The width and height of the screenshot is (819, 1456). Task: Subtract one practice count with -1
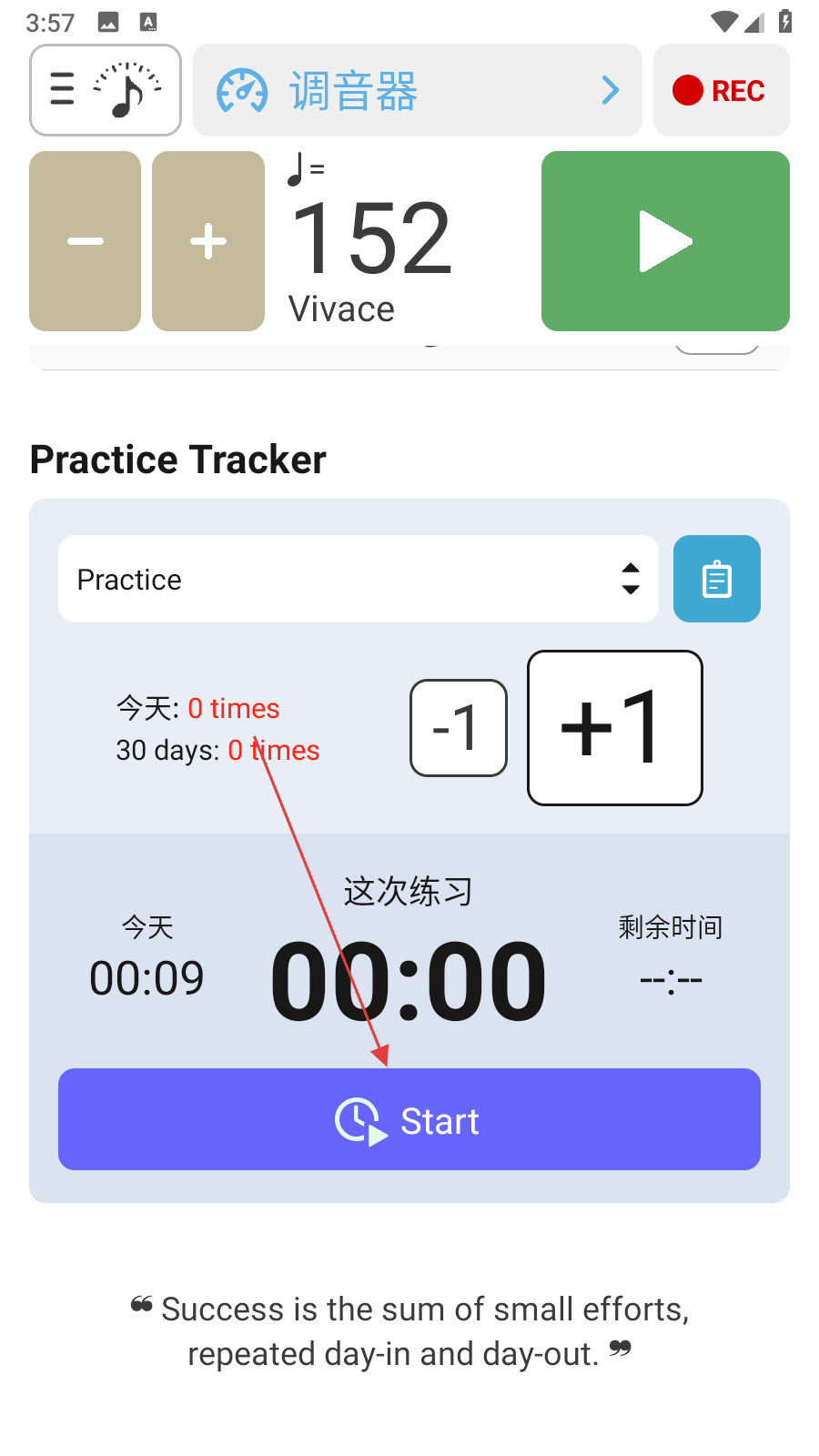point(458,728)
